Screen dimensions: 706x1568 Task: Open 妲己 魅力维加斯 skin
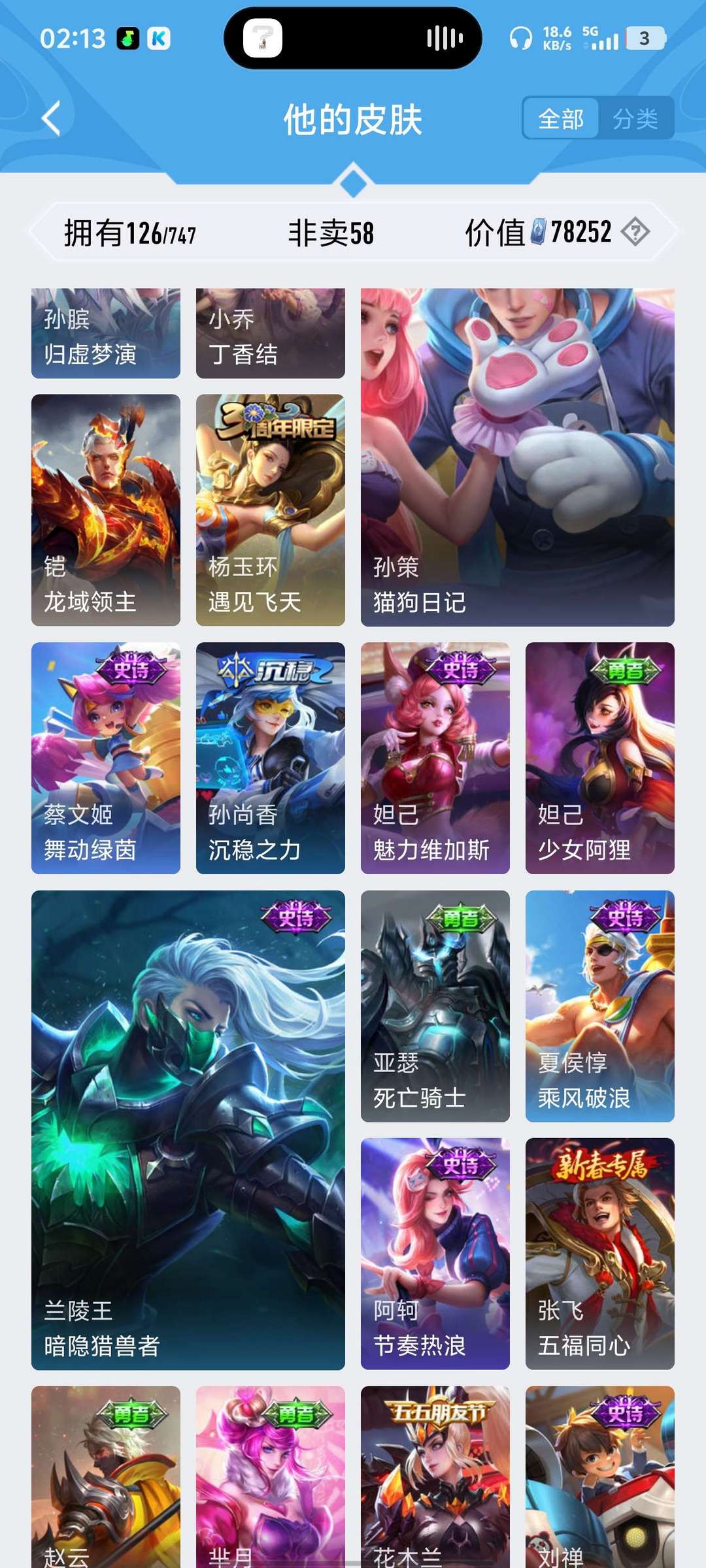(435, 758)
